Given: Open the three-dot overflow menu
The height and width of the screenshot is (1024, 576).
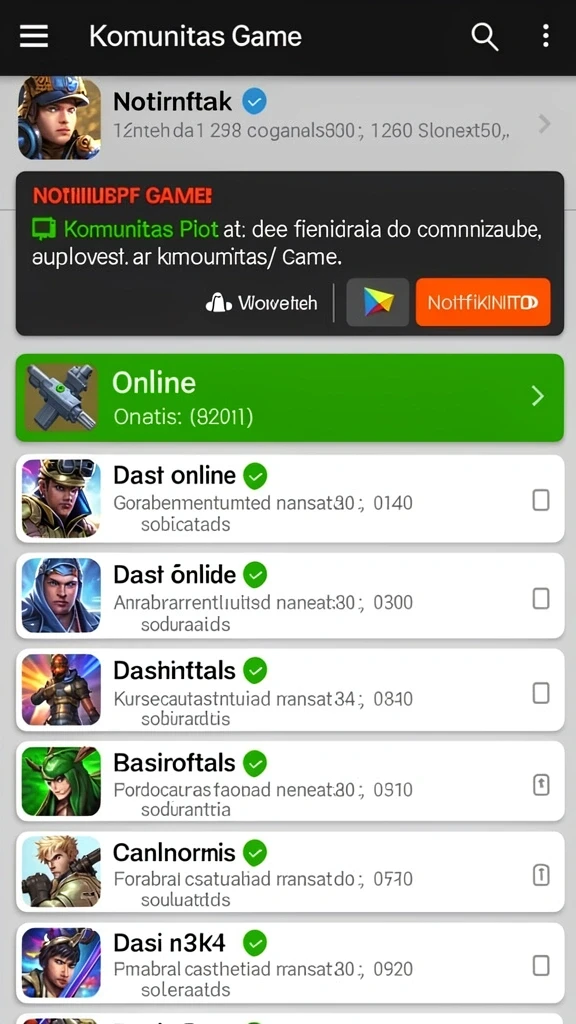Looking at the screenshot, I should tap(546, 36).
